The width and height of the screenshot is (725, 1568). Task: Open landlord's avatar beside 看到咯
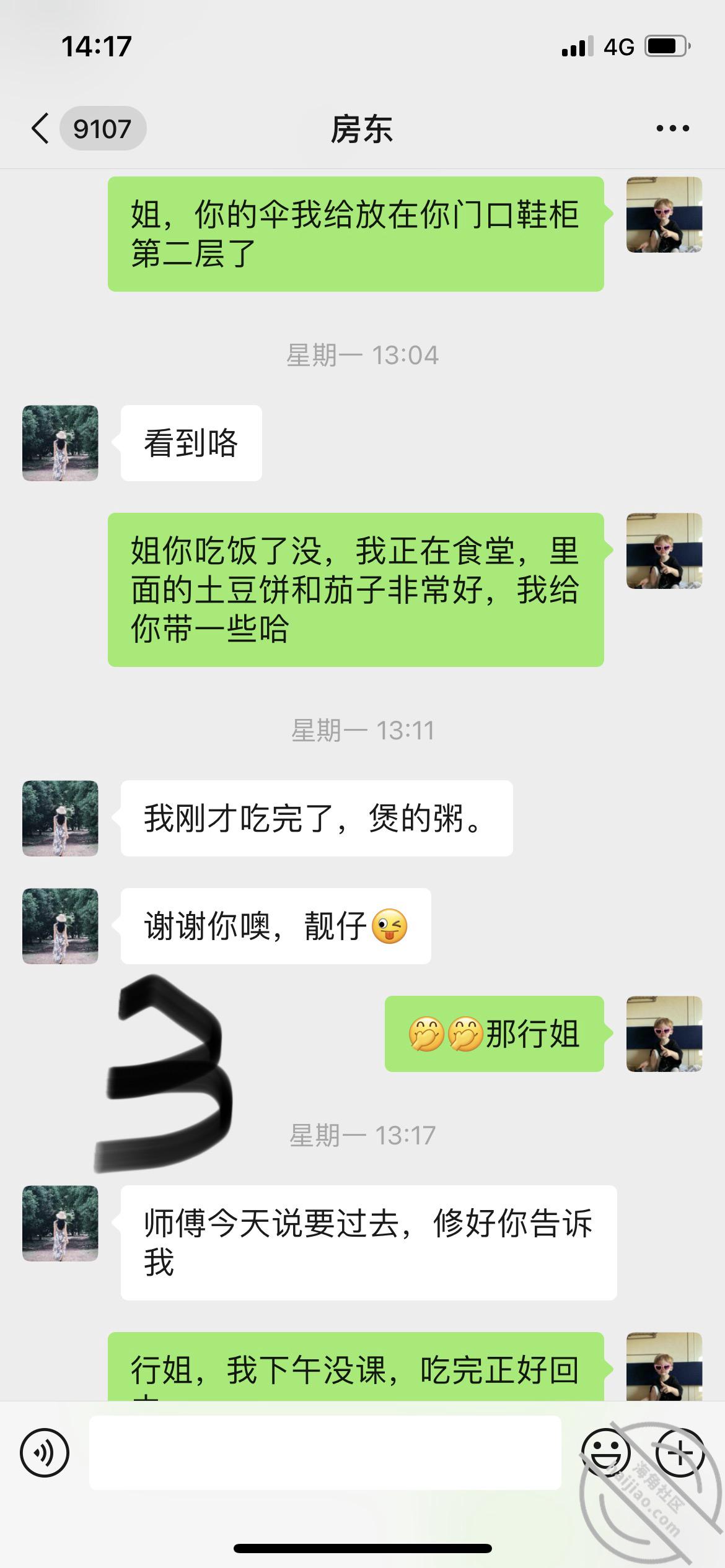coord(60,443)
